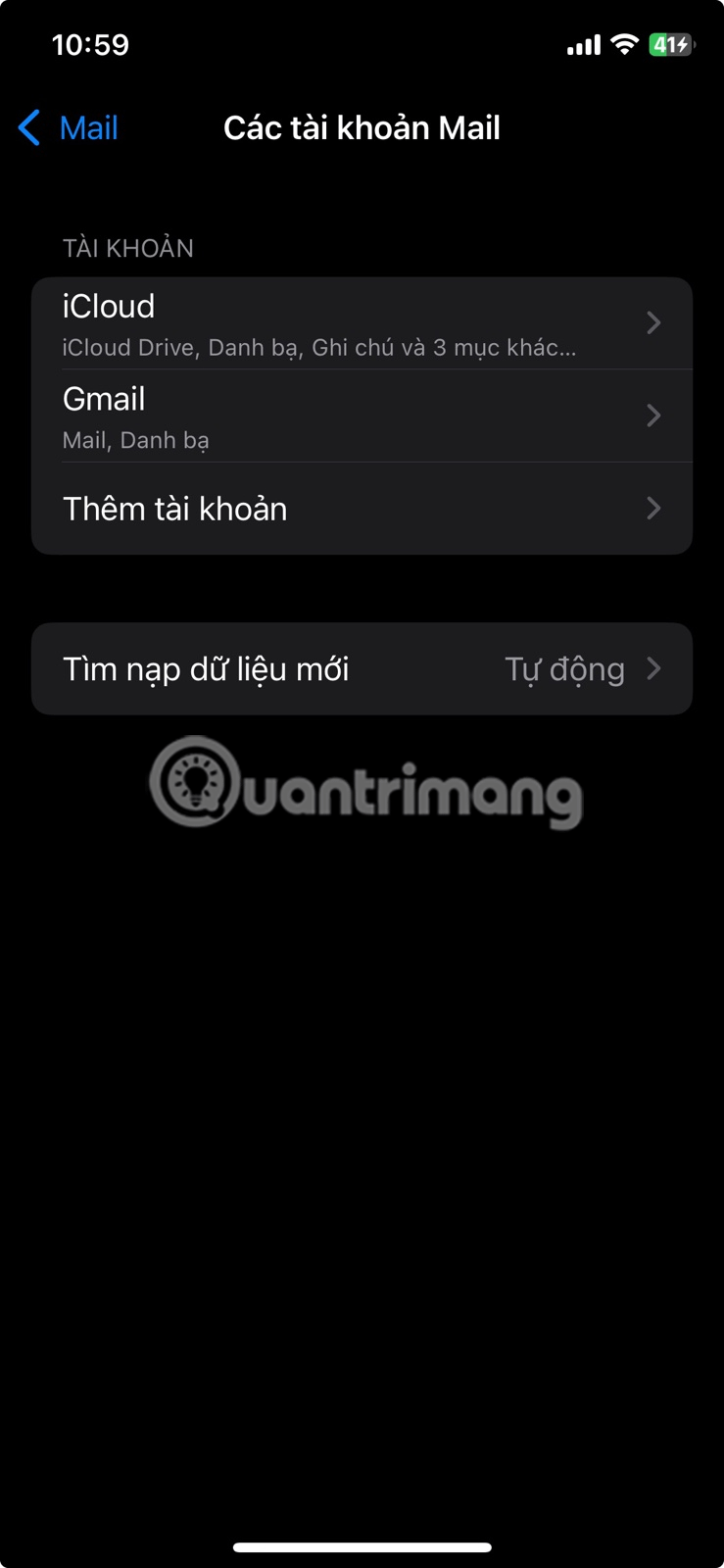724x1568 pixels.
Task: Tap the TÀI KHOẢN section header
Action: pos(126,248)
